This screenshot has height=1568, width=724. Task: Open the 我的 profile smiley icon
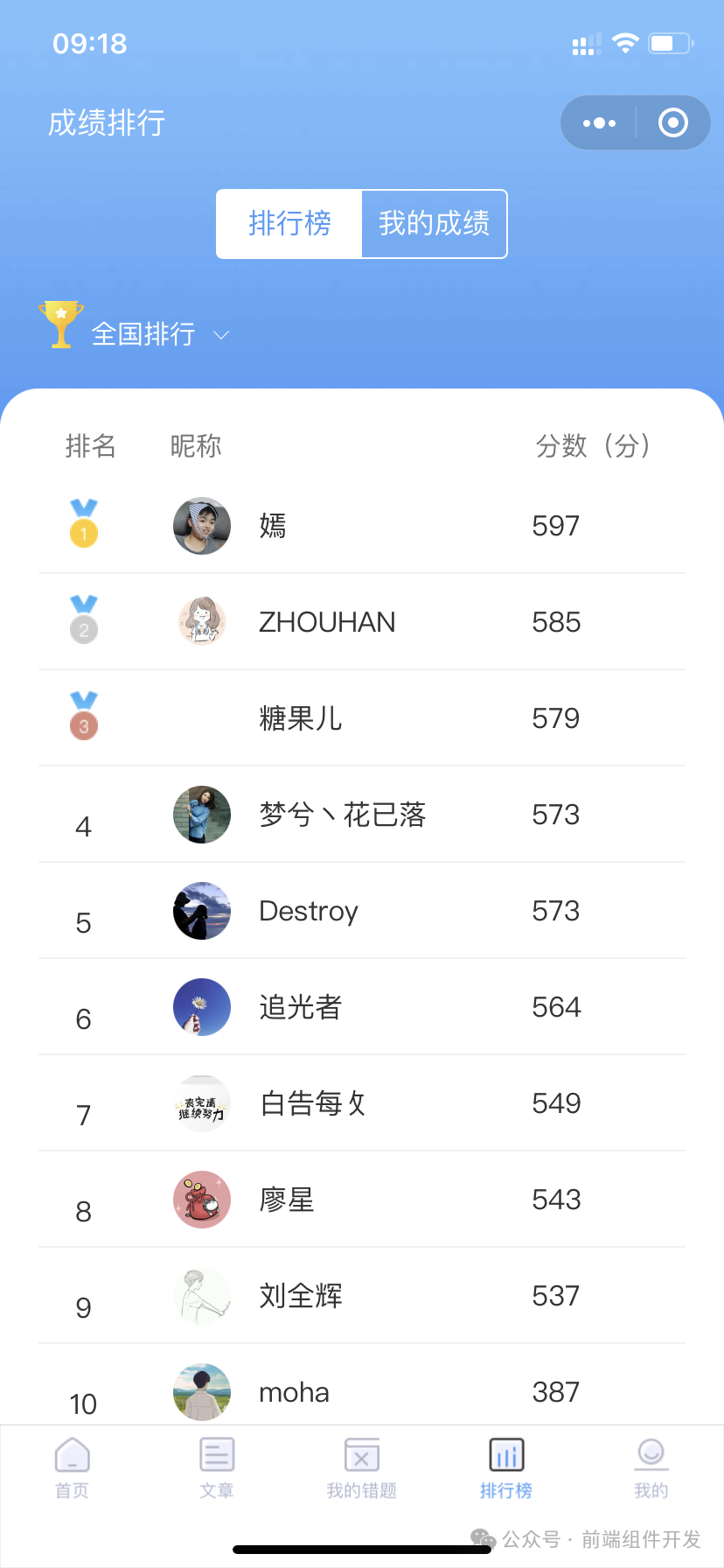click(x=651, y=1452)
